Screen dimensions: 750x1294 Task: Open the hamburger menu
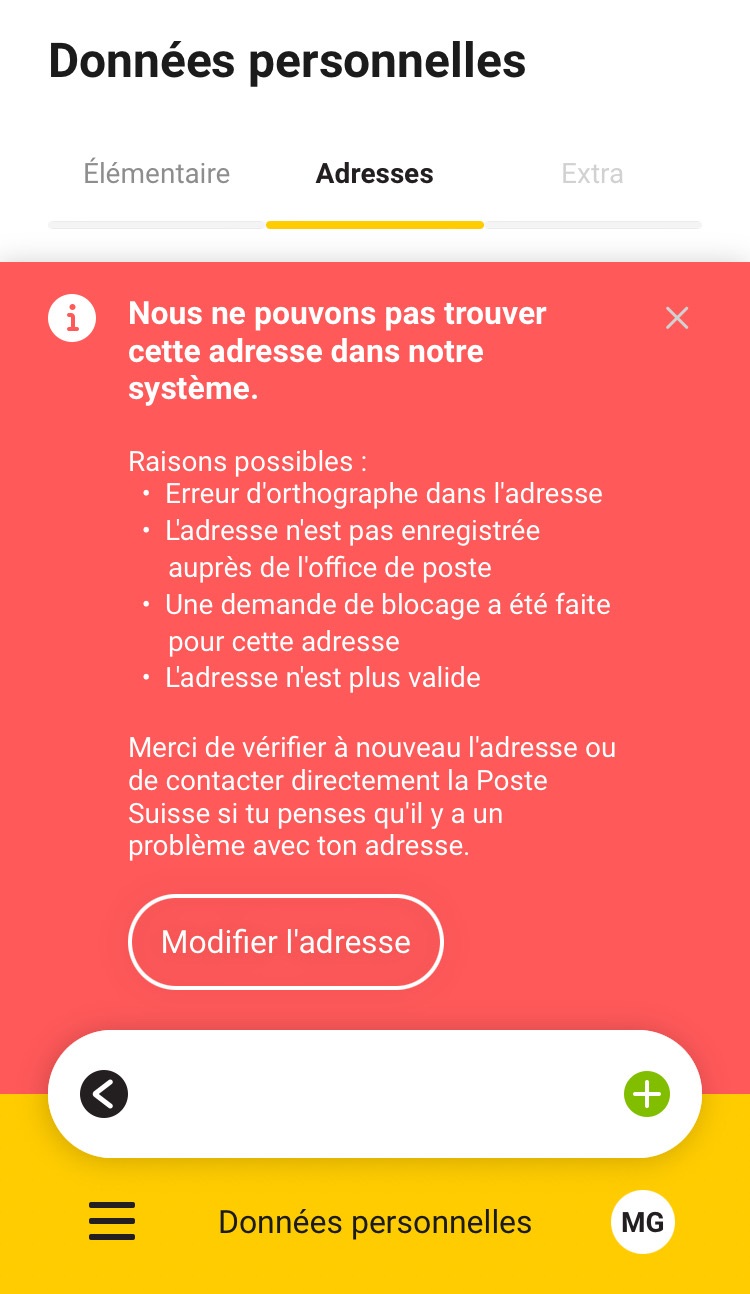tap(112, 1222)
